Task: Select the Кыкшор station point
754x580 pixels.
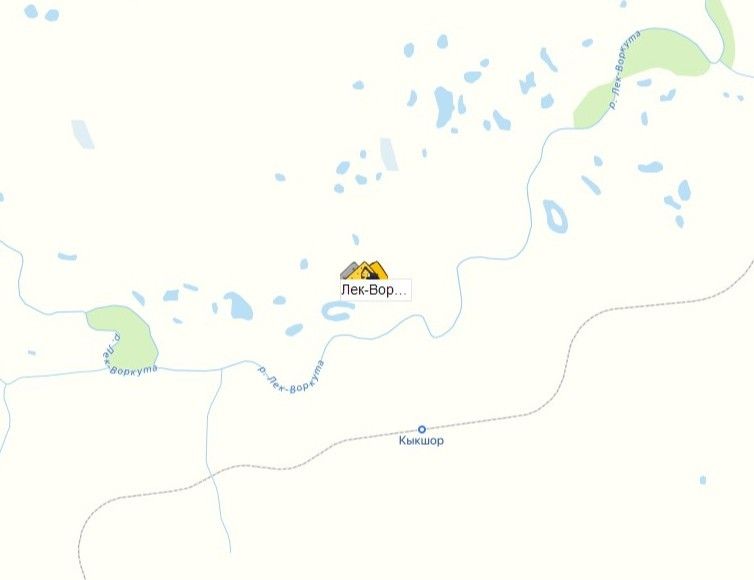Action: tap(422, 429)
